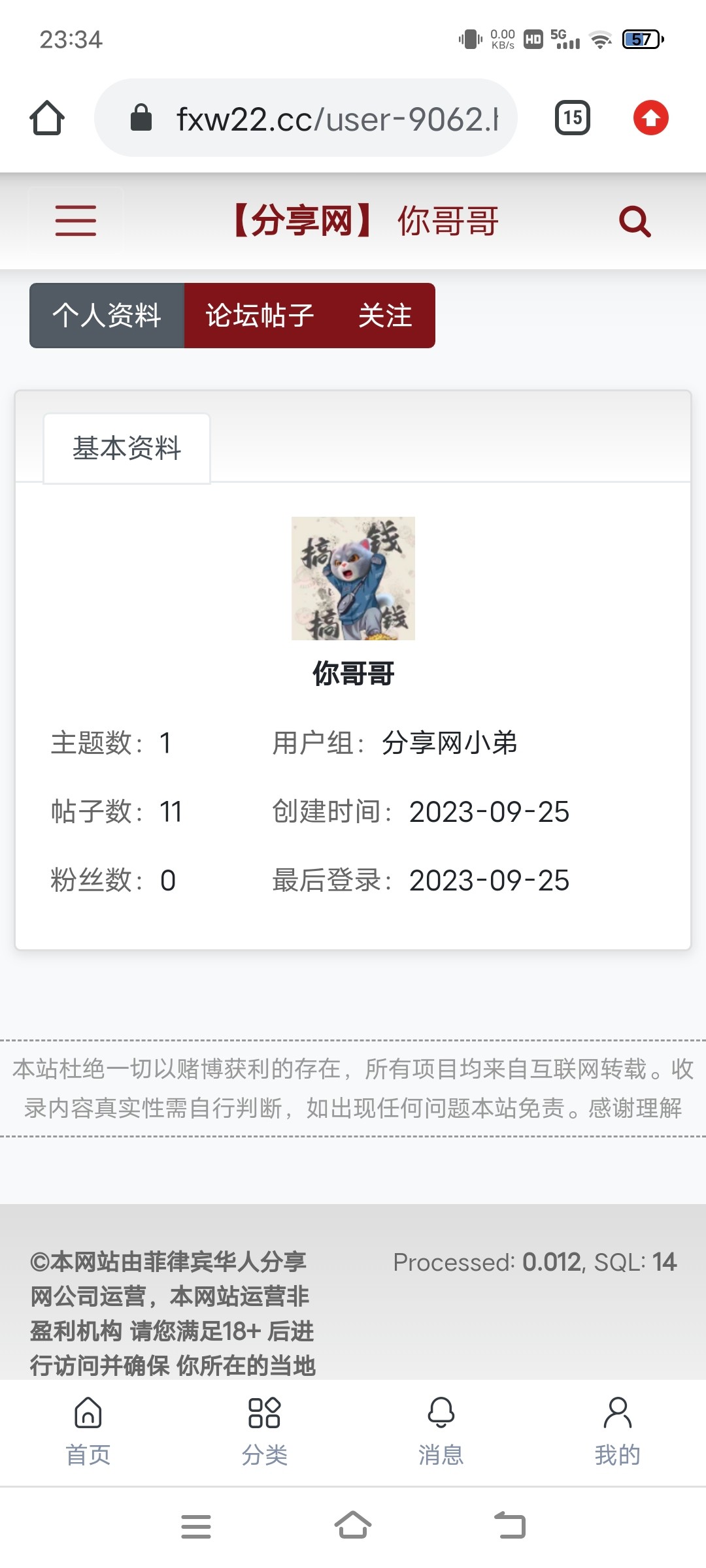Go to 首页 in bottom navigation
This screenshot has height=1568, width=706.
click(88, 1431)
